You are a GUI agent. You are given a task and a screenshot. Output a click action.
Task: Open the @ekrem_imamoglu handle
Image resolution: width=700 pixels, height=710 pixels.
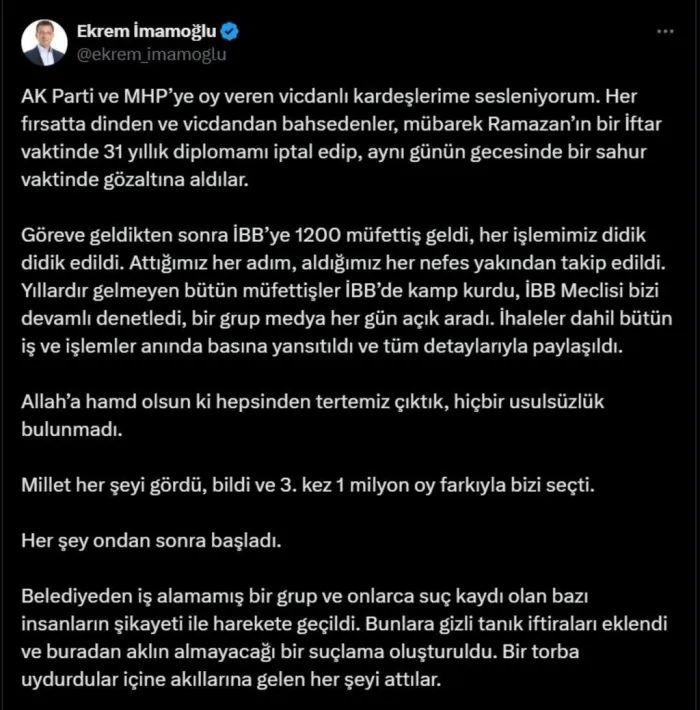(x=151, y=54)
